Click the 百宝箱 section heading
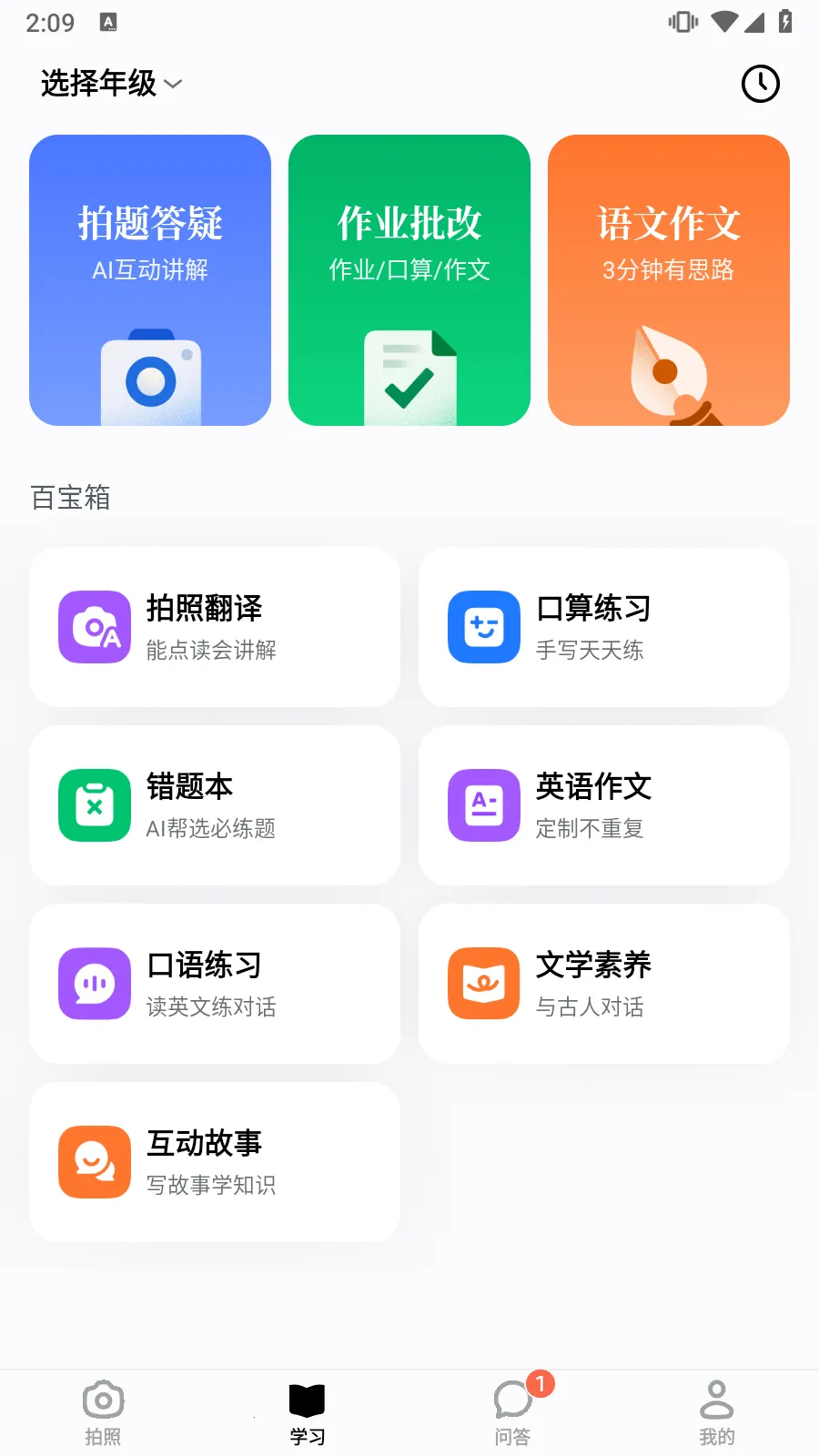 pyautogui.click(x=70, y=498)
